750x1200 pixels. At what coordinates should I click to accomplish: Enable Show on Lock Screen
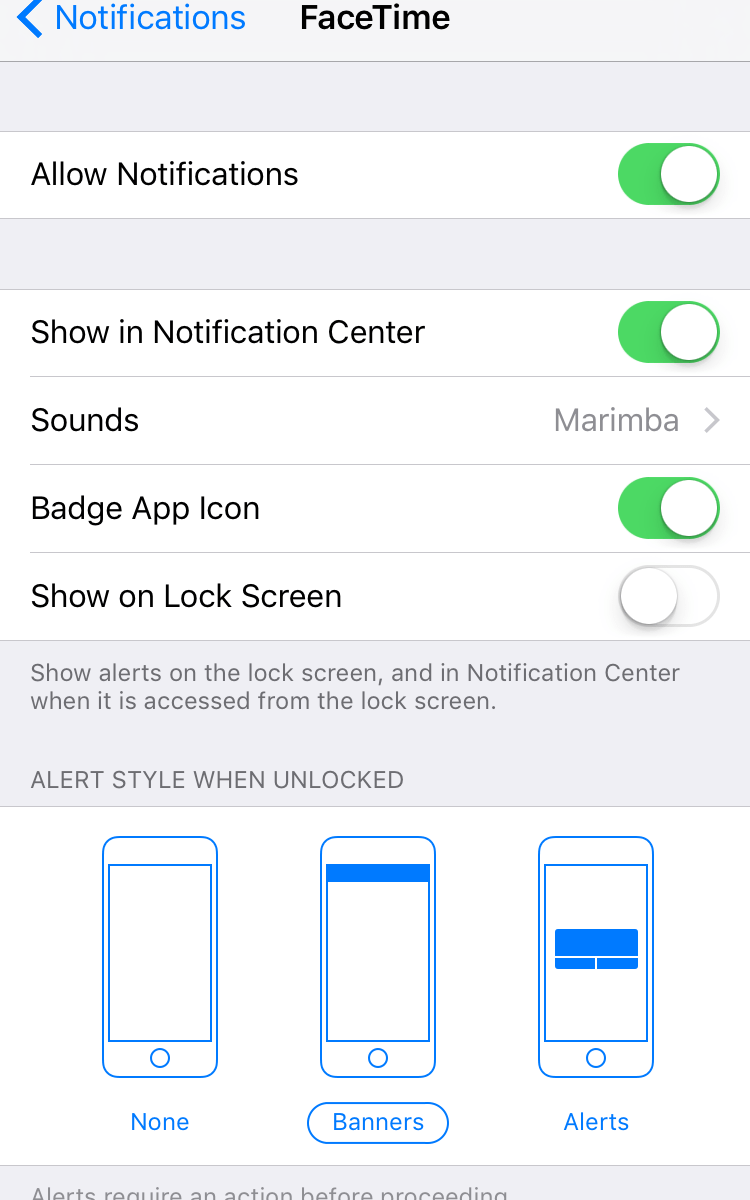(668, 597)
